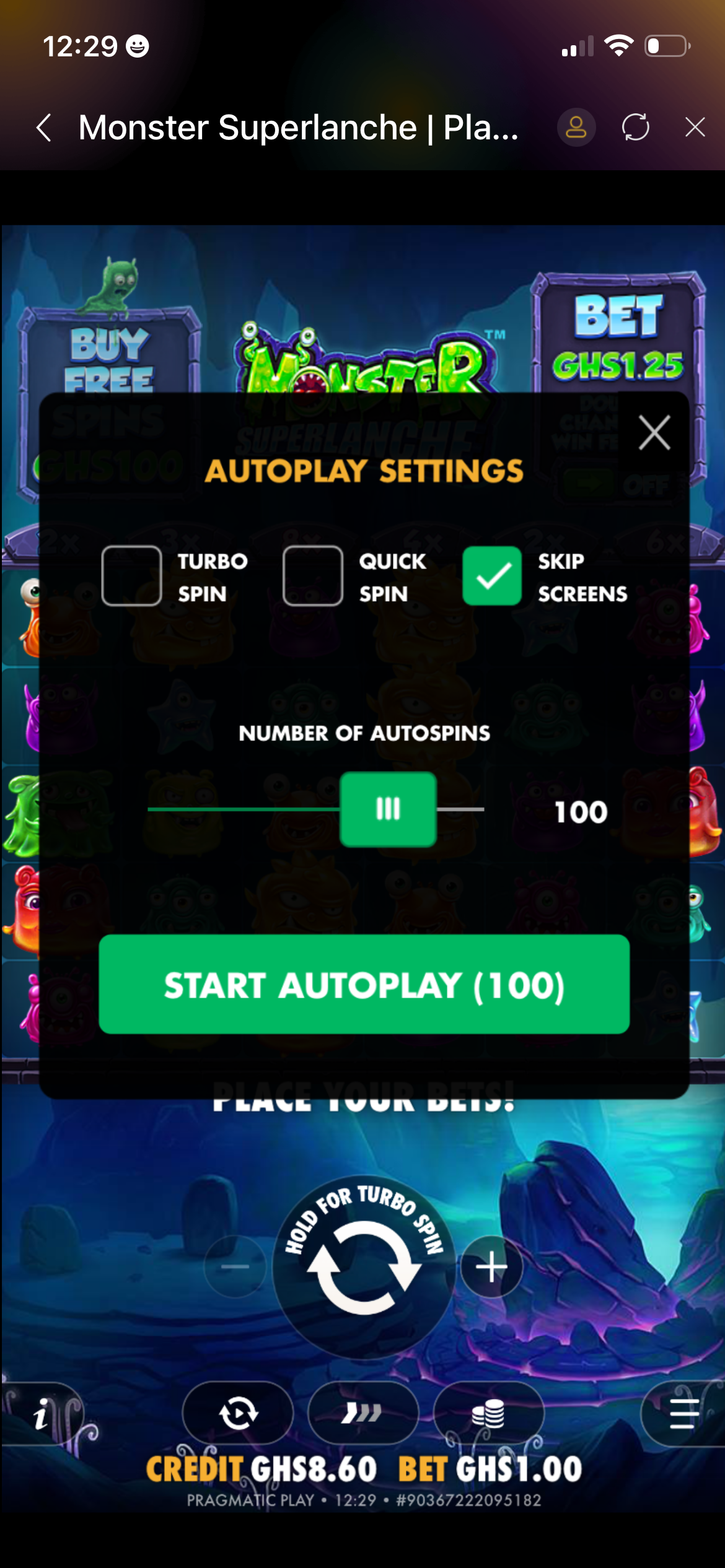Uncheck the Skip Screens option
The width and height of the screenshot is (725, 1568).
[493, 576]
